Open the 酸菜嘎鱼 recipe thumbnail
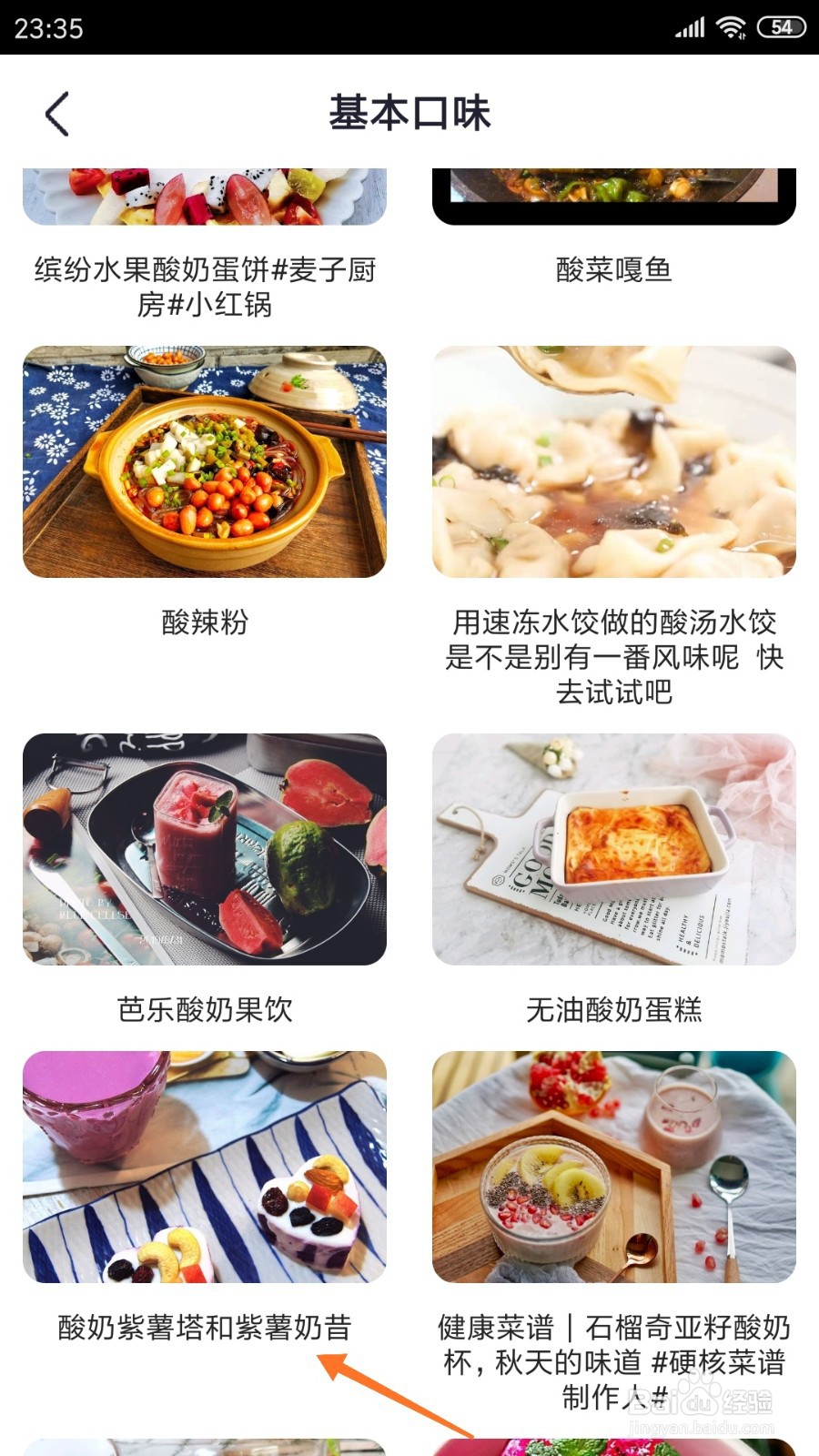 point(614,196)
